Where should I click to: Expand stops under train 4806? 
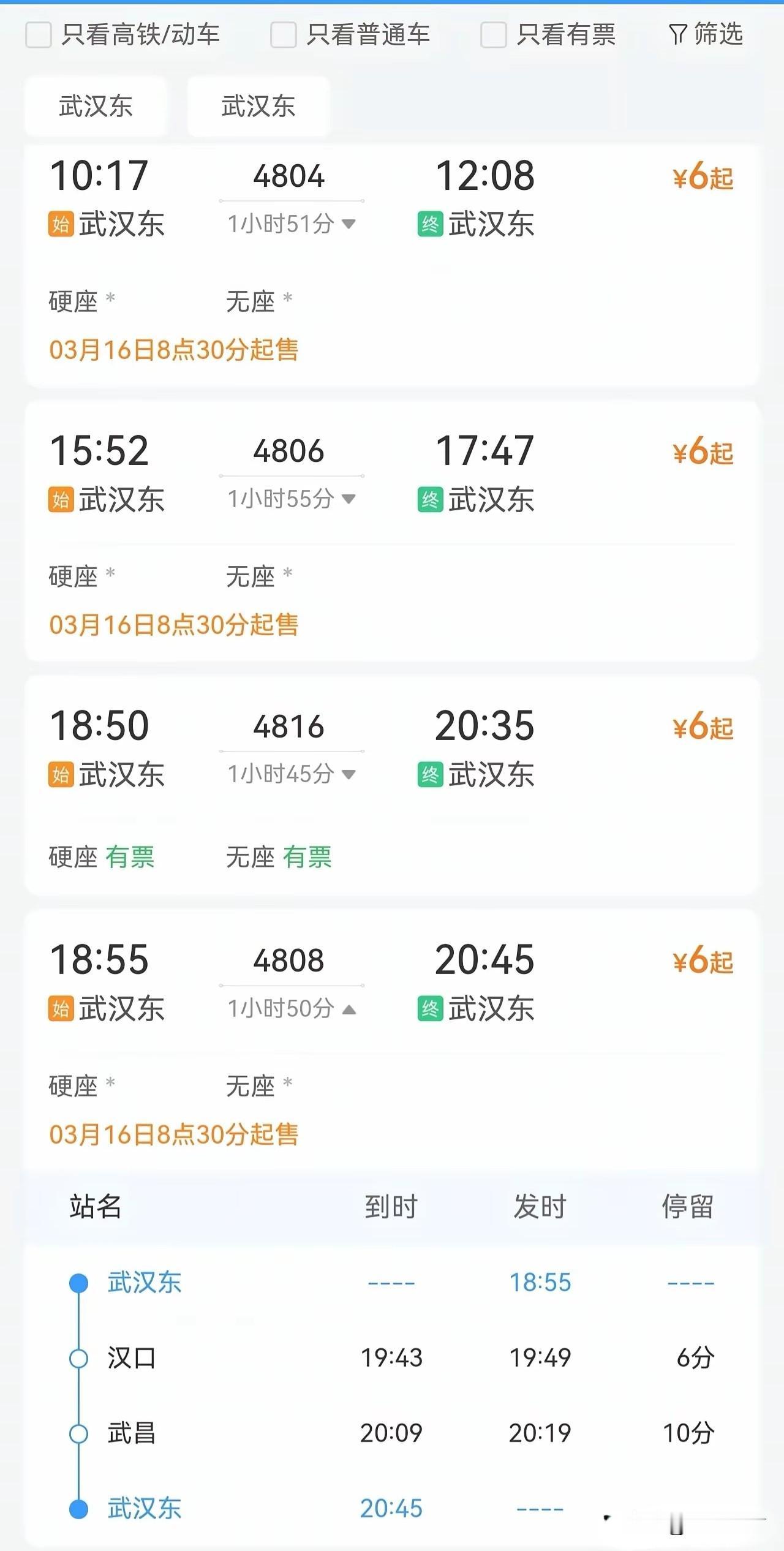pyautogui.click(x=348, y=500)
